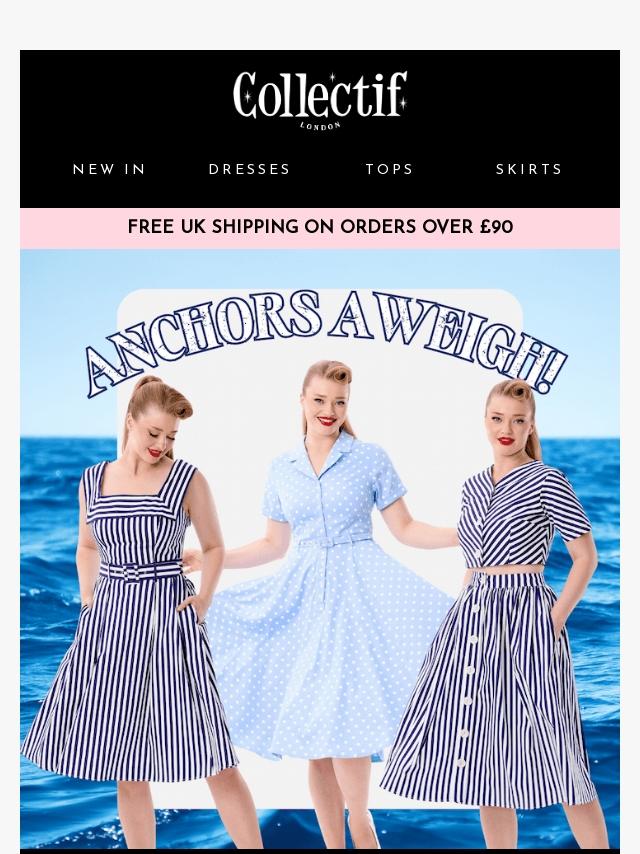Browse the TOPS category

[390, 170]
